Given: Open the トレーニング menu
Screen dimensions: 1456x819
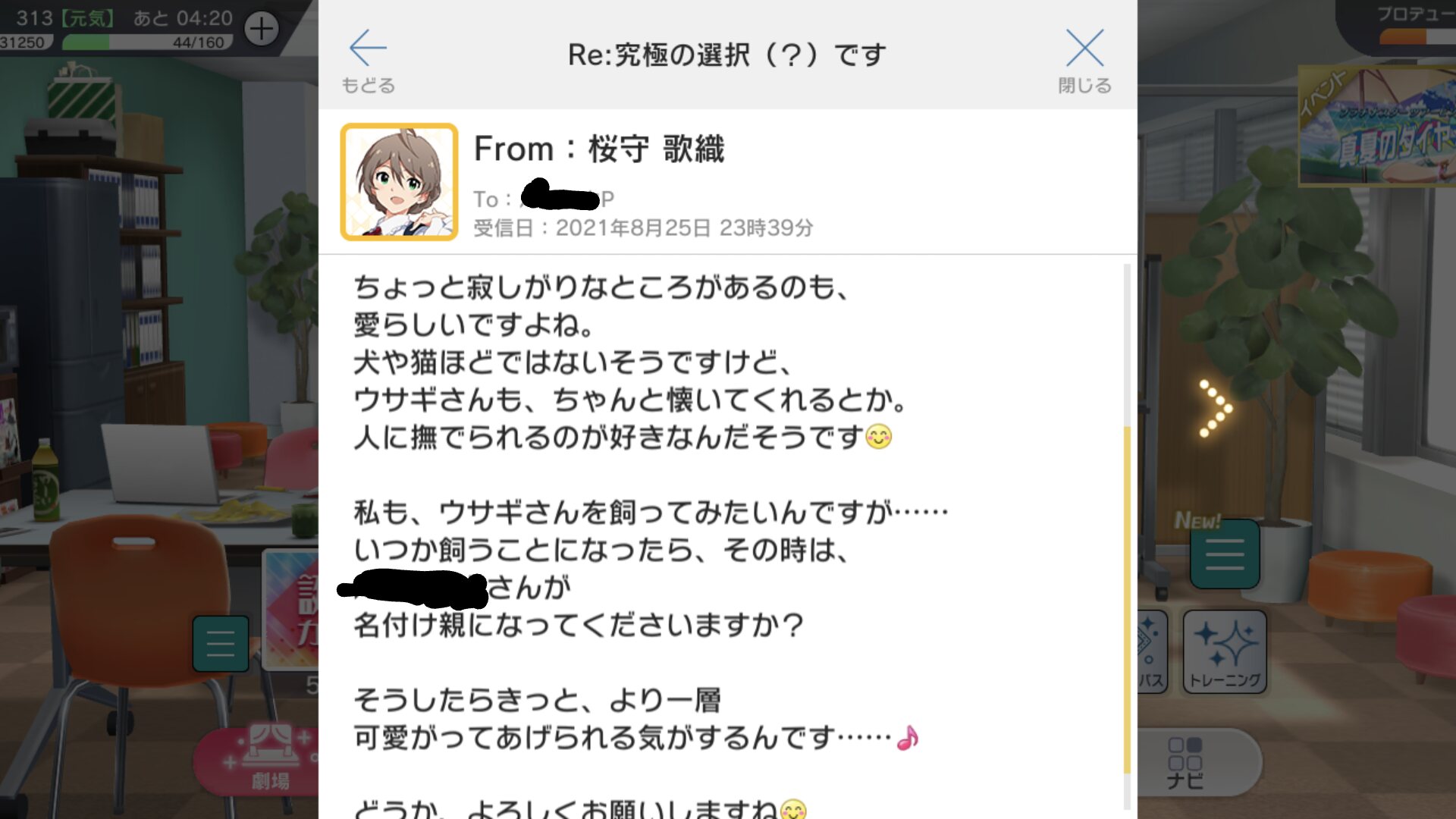Looking at the screenshot, I should point(1225,652).
